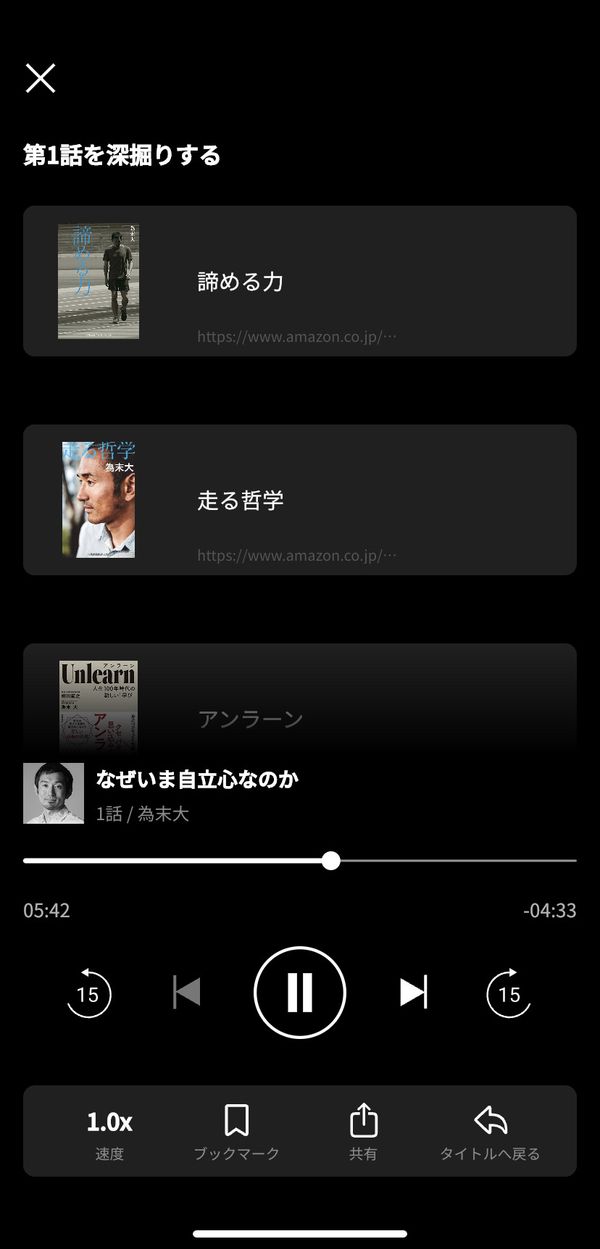This screenshot has height=1249, width=600.
Task: Skip to the next episode
Action: 413,992
